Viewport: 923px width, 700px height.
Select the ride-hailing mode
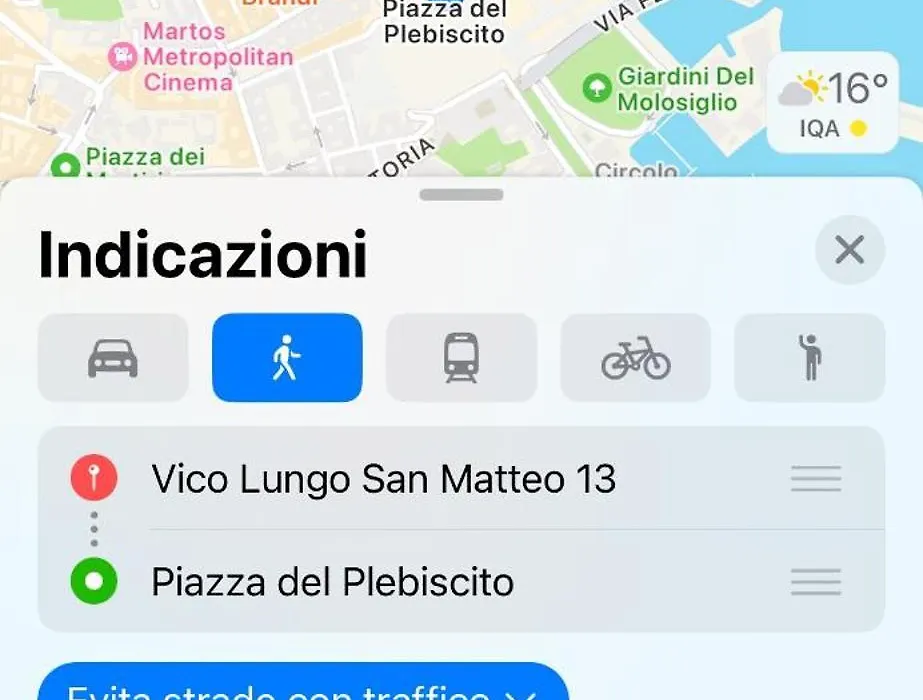809,357
